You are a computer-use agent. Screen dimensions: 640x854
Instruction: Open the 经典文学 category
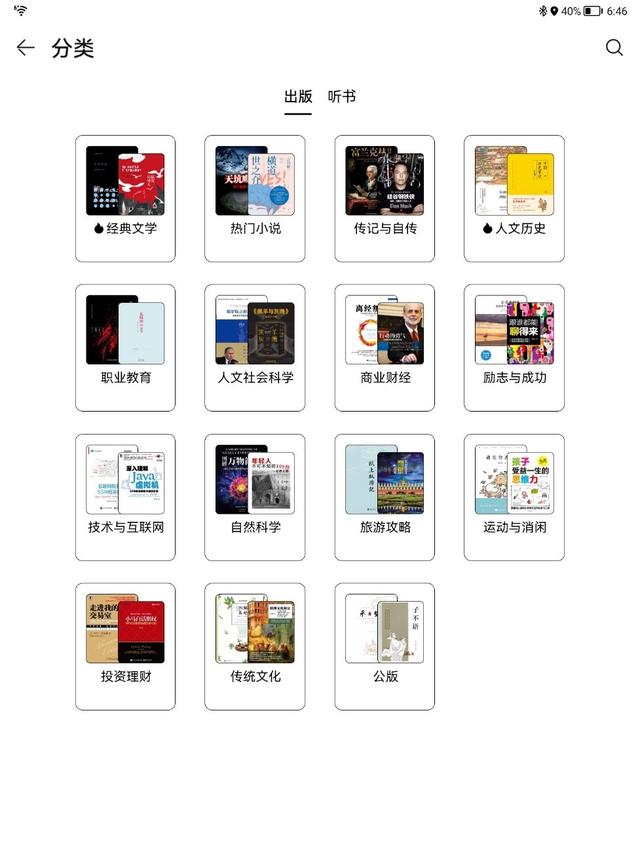pyautogui.click(x=125, y=198)
